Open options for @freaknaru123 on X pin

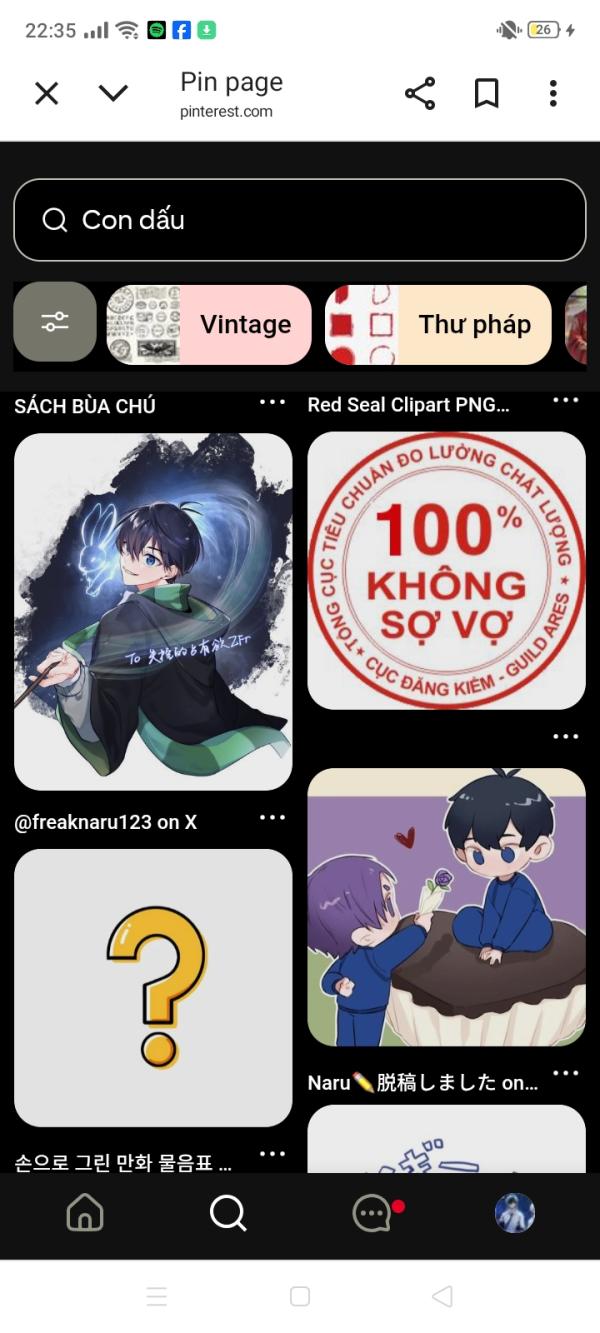[x=272, y=818]
